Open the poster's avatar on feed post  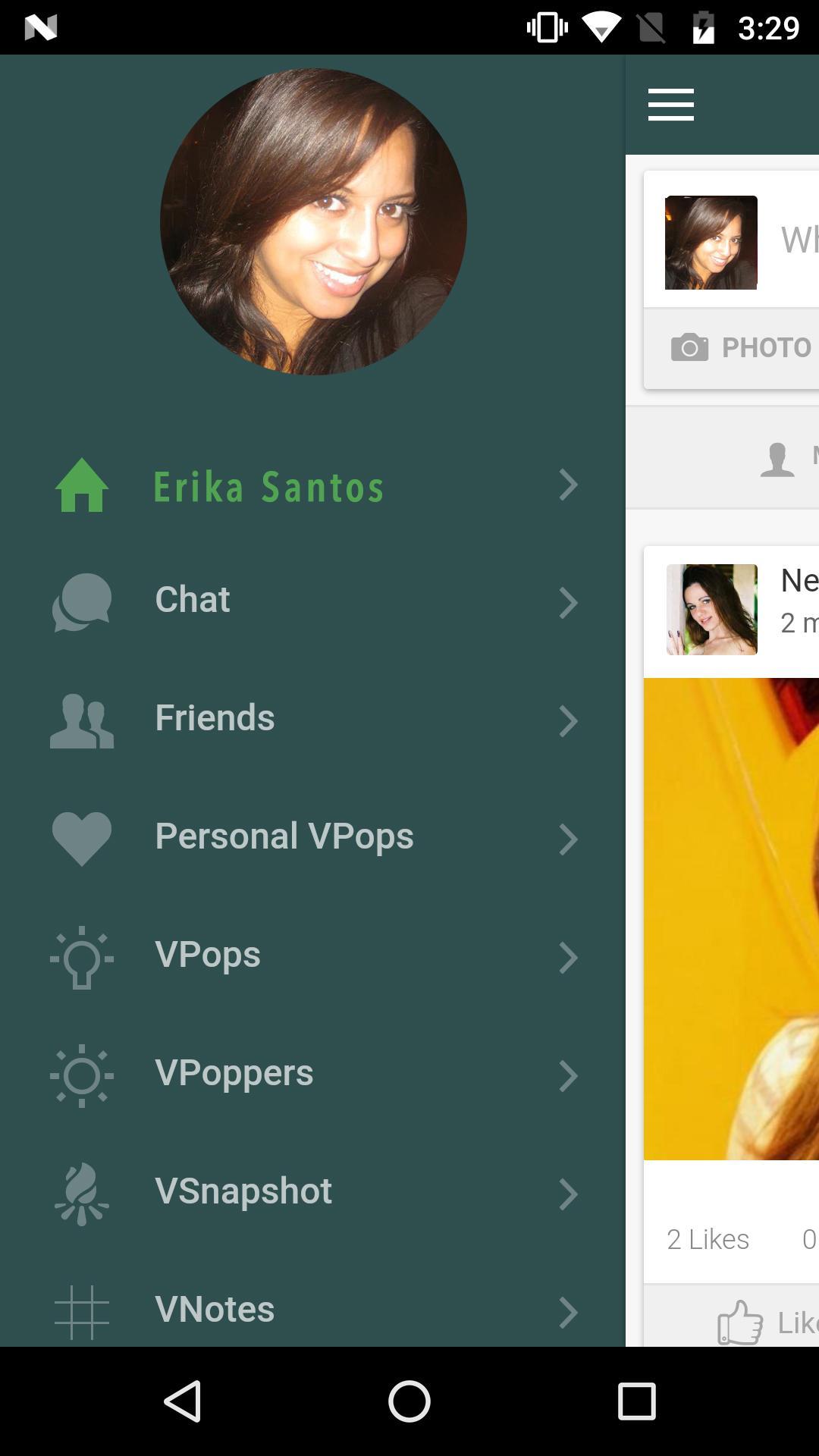click(x=711, y=610)
